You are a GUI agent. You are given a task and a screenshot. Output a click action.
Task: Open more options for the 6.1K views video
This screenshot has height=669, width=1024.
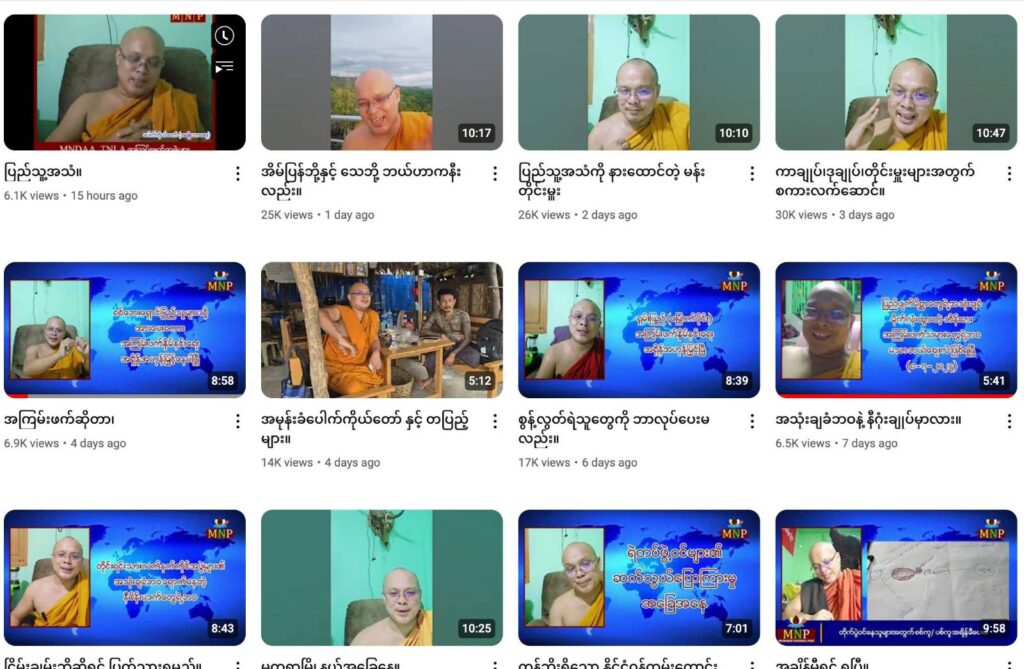tap(237, 174)
